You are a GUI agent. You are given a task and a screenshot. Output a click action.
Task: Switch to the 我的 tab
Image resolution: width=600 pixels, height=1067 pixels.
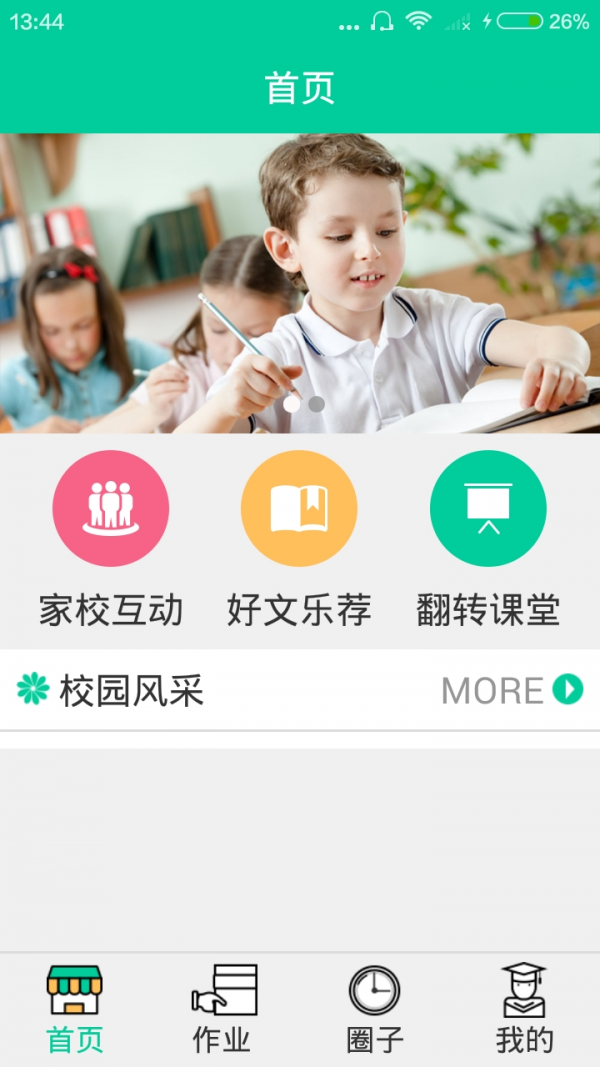pos(524,1010)
